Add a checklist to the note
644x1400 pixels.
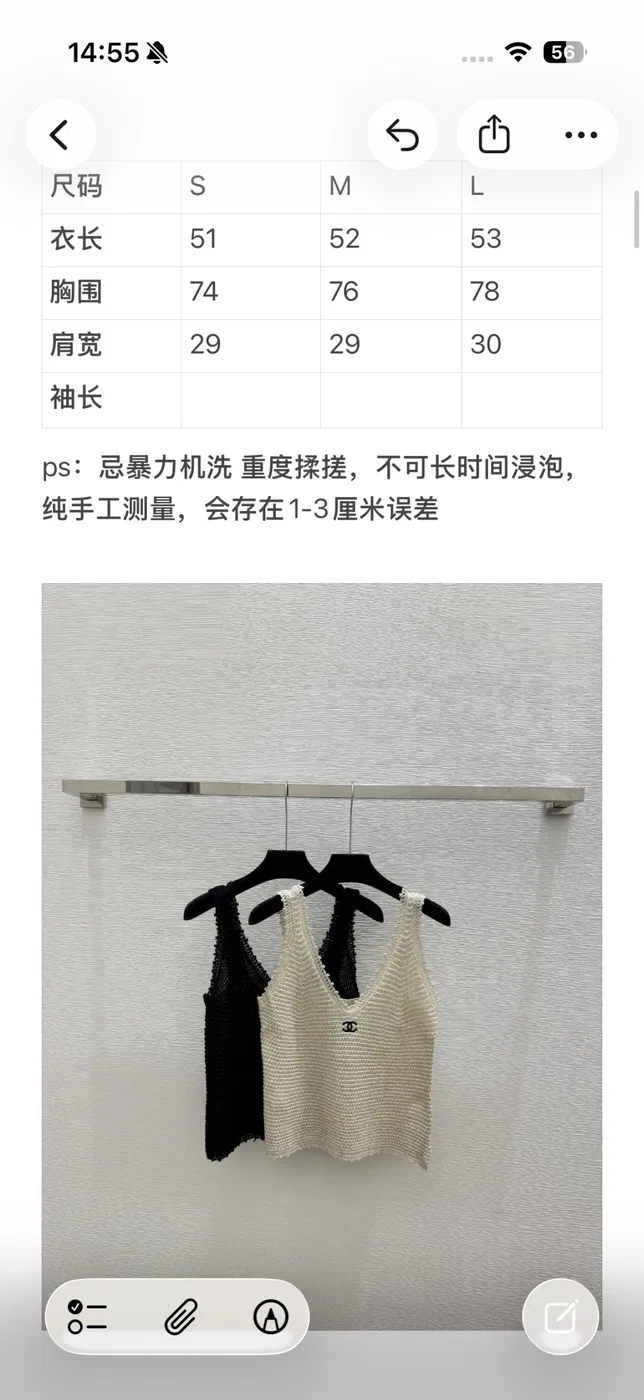click(87, 1317)
